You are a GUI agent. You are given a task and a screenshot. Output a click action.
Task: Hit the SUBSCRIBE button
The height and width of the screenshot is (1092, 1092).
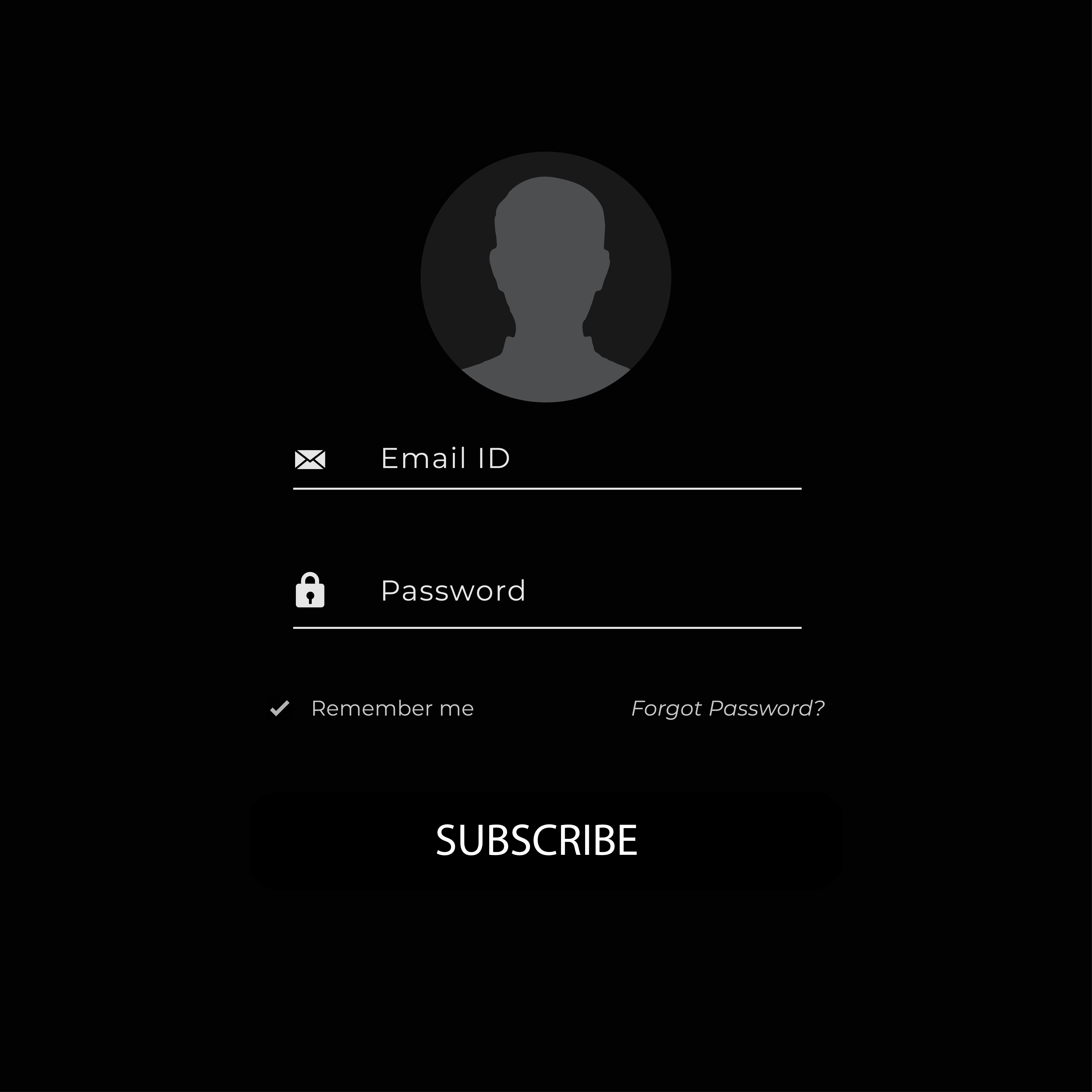(x=546, y=840)
